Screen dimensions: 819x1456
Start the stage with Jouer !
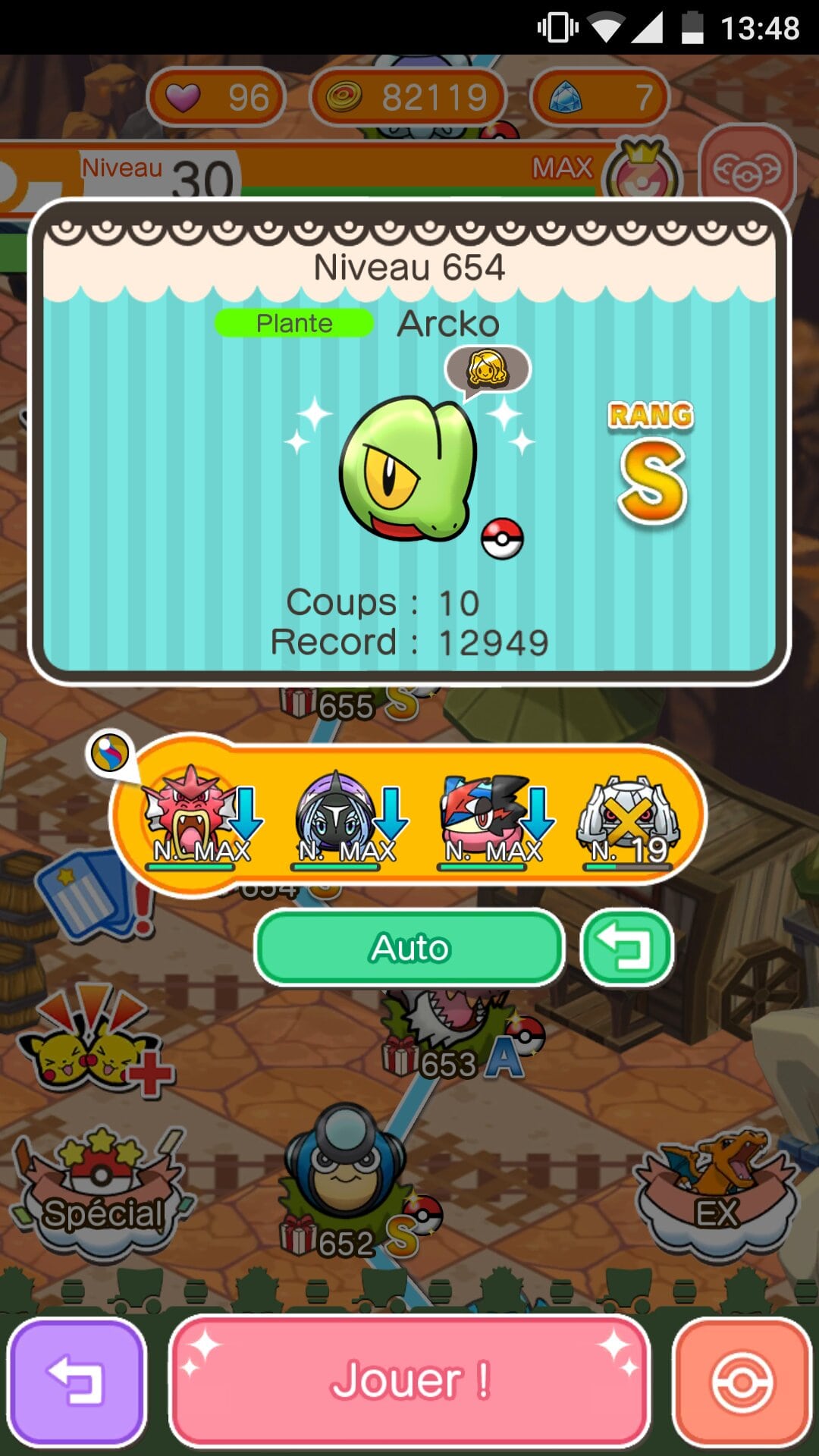409,1381
